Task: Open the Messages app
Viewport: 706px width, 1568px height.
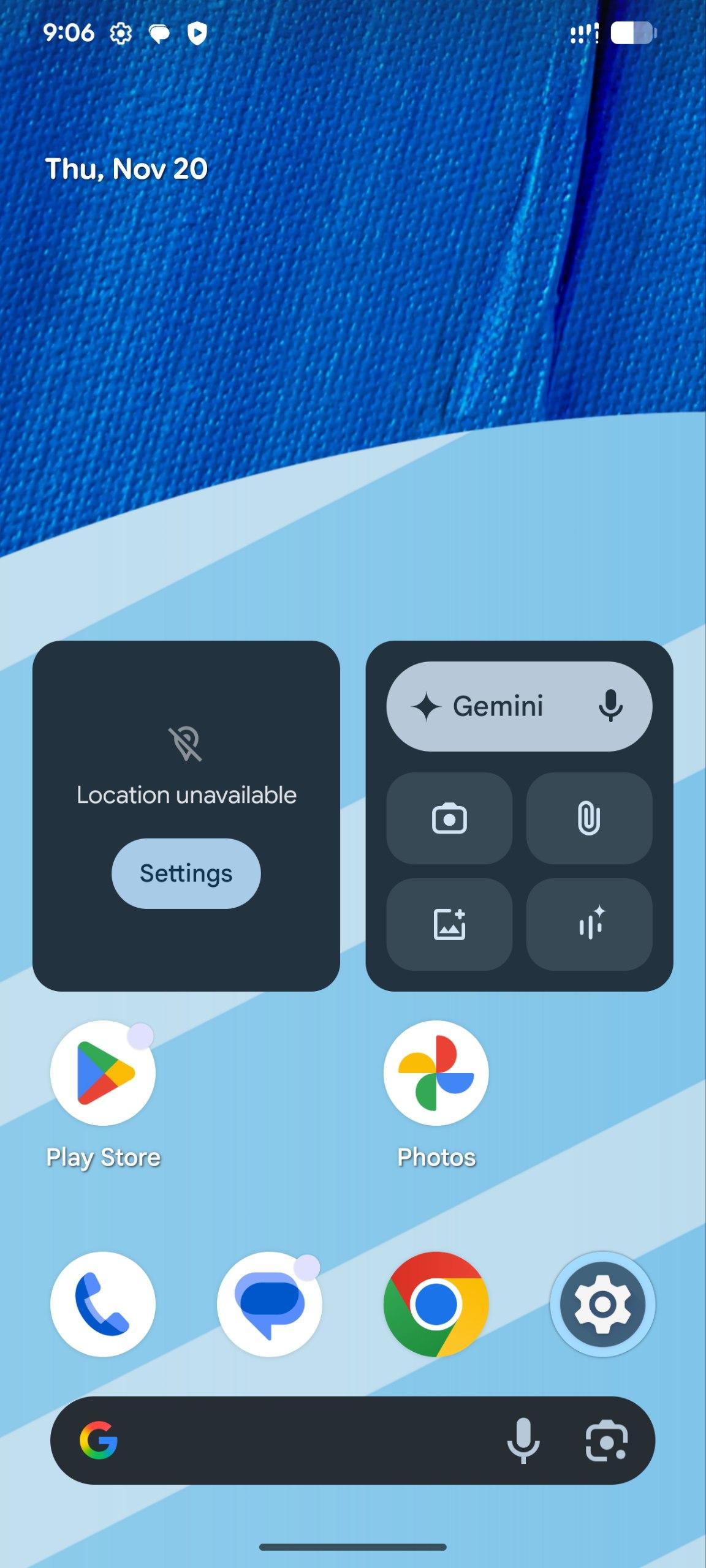Action: [x=269, y=1305]
